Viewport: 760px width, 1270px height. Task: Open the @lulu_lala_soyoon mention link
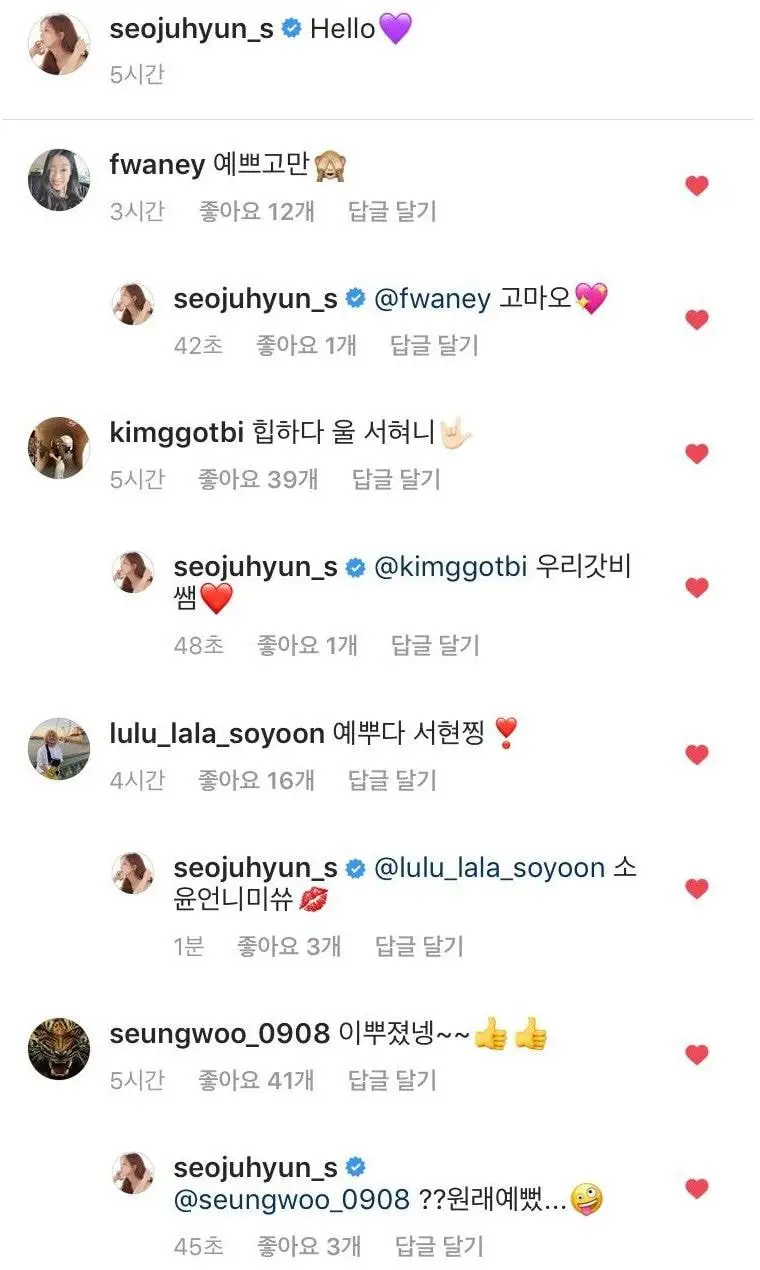click(x=489, y=867)
